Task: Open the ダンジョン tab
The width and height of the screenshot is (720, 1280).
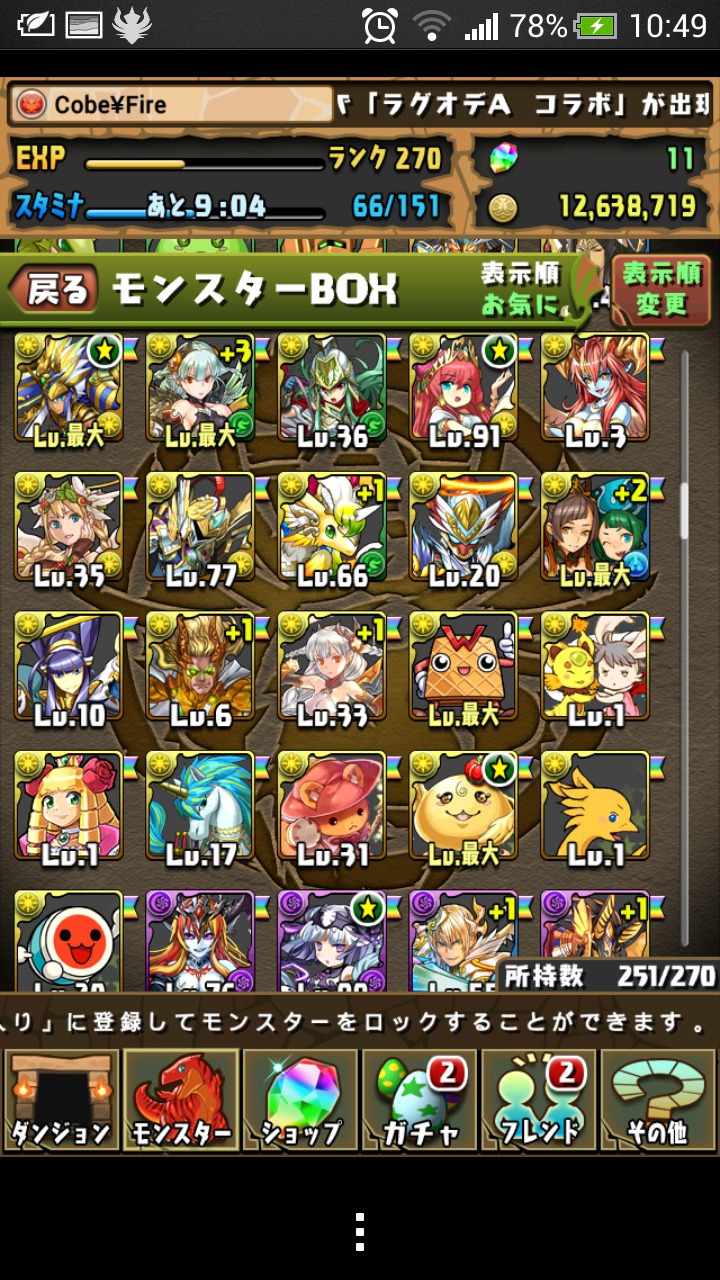Action: (x=61, y=1100)
